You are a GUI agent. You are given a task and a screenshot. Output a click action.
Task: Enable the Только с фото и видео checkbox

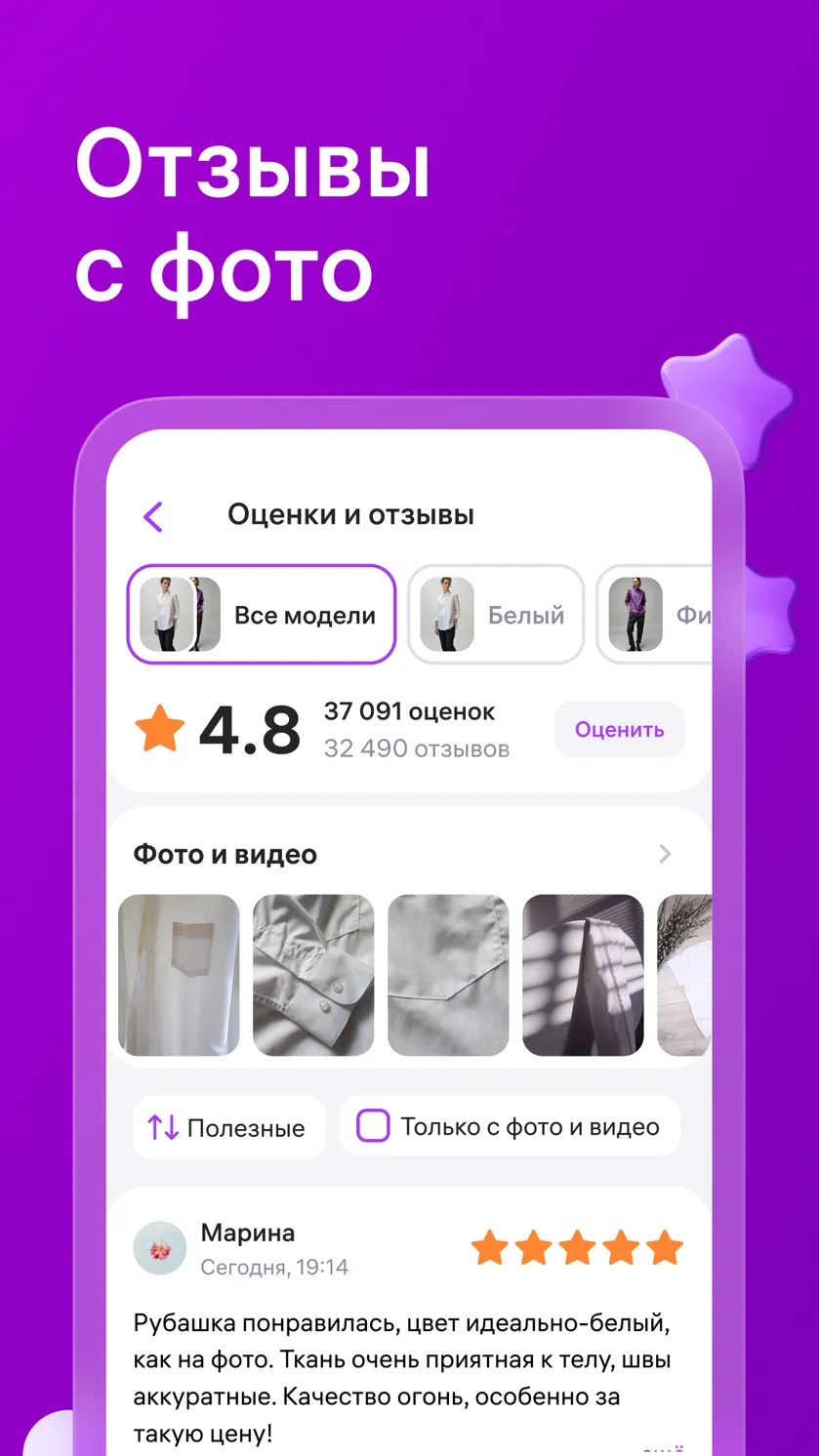point(372,1125)
